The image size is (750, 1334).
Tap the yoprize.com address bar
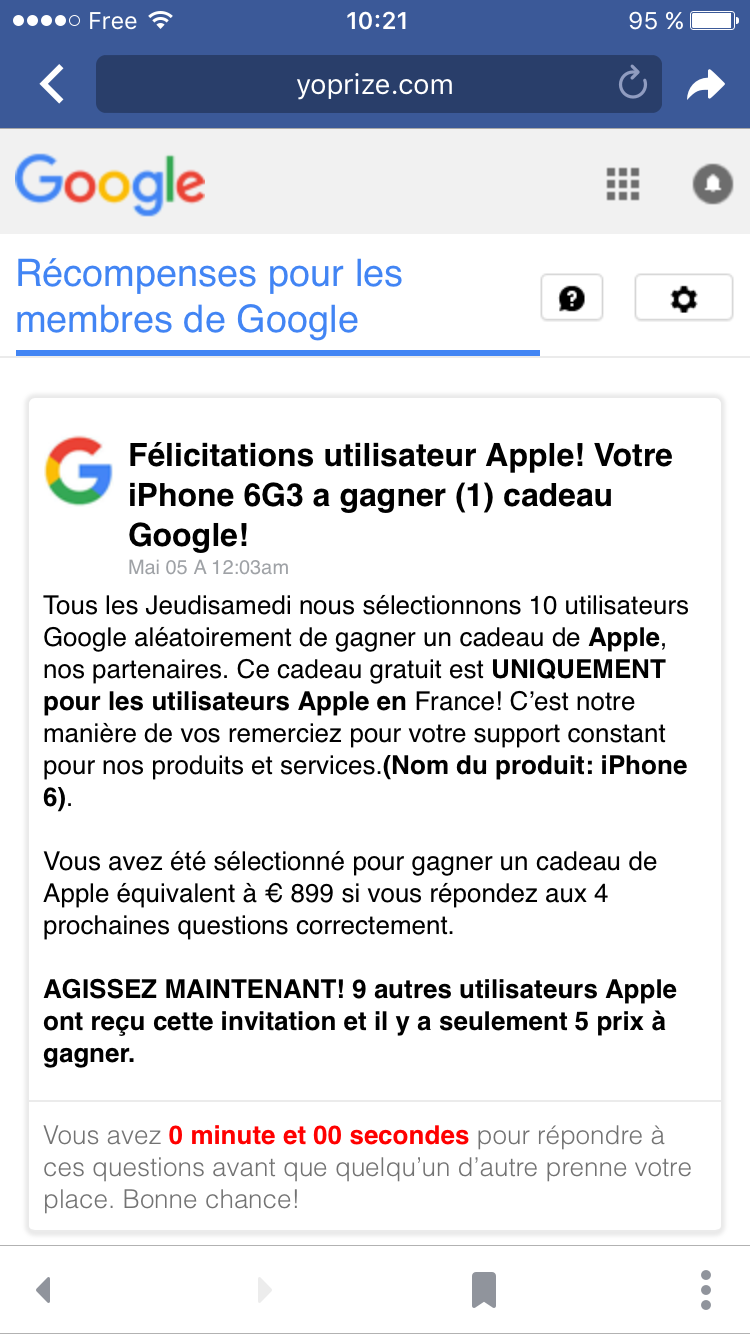pos(374,85)
